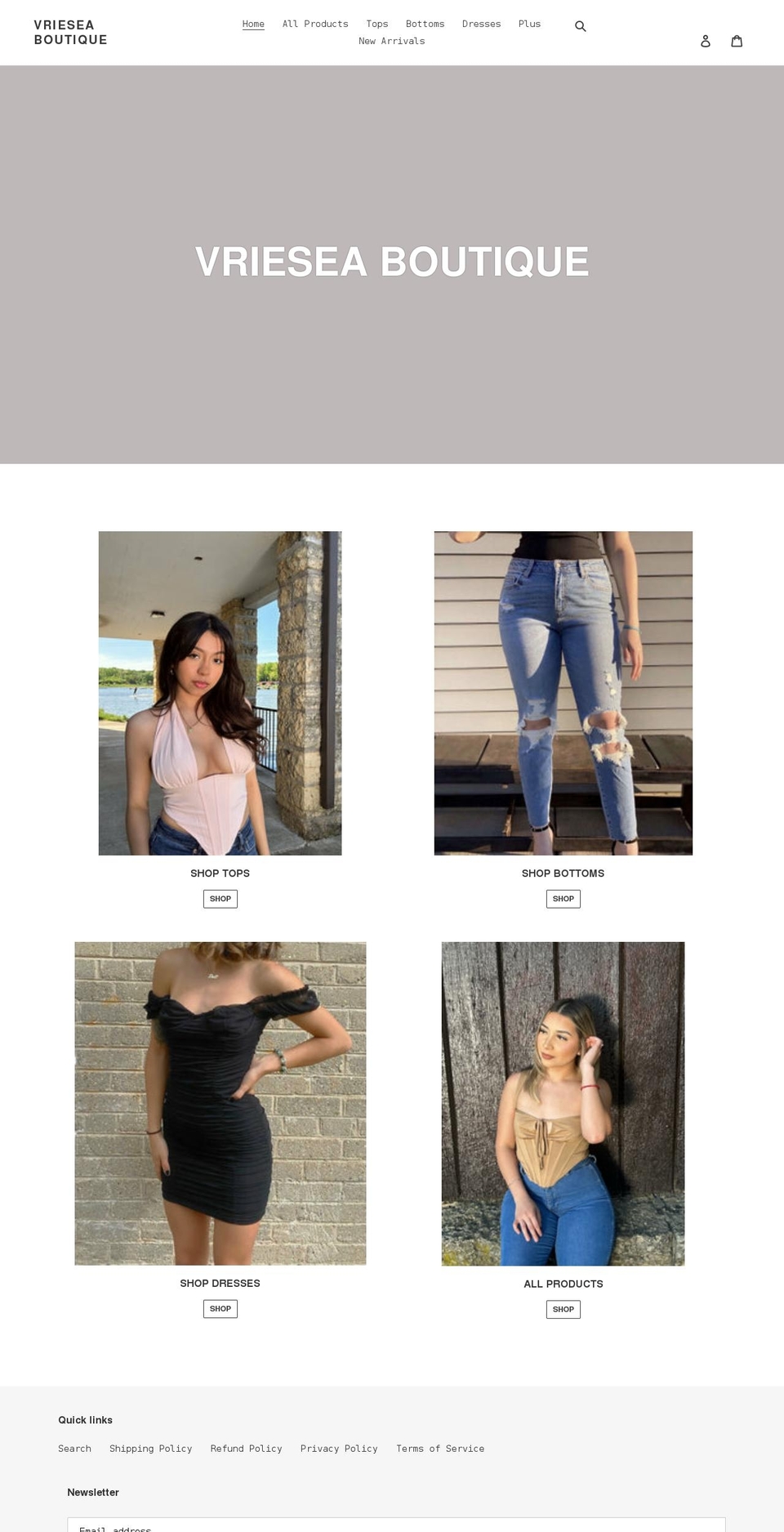Open the shopping cart bag icon
Image resolution: width=784 pixels, height=1532 pixels.
(x=737, y=40)
